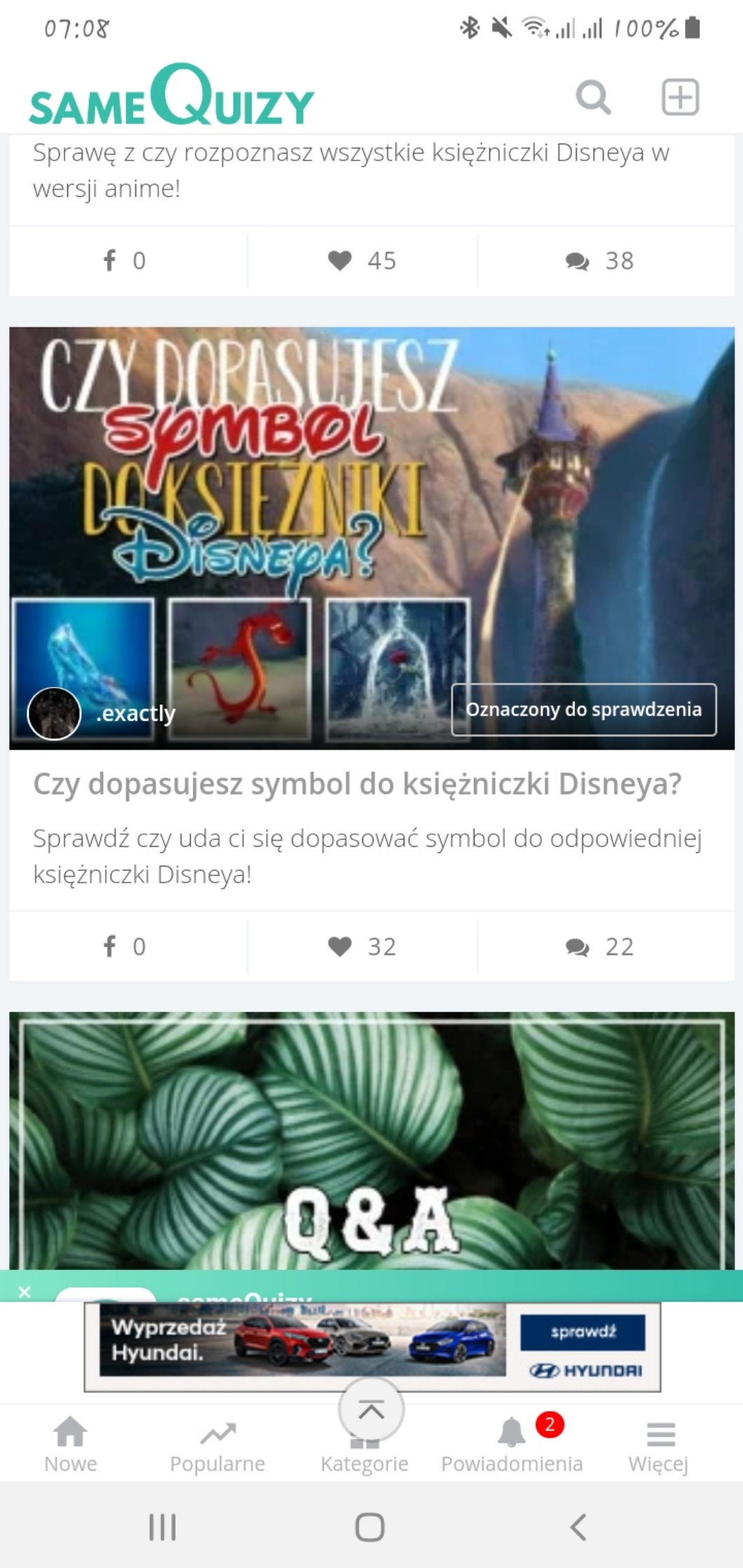
Task: Like the symbol quiz with 32 hearts
Action: coord(362,946)
